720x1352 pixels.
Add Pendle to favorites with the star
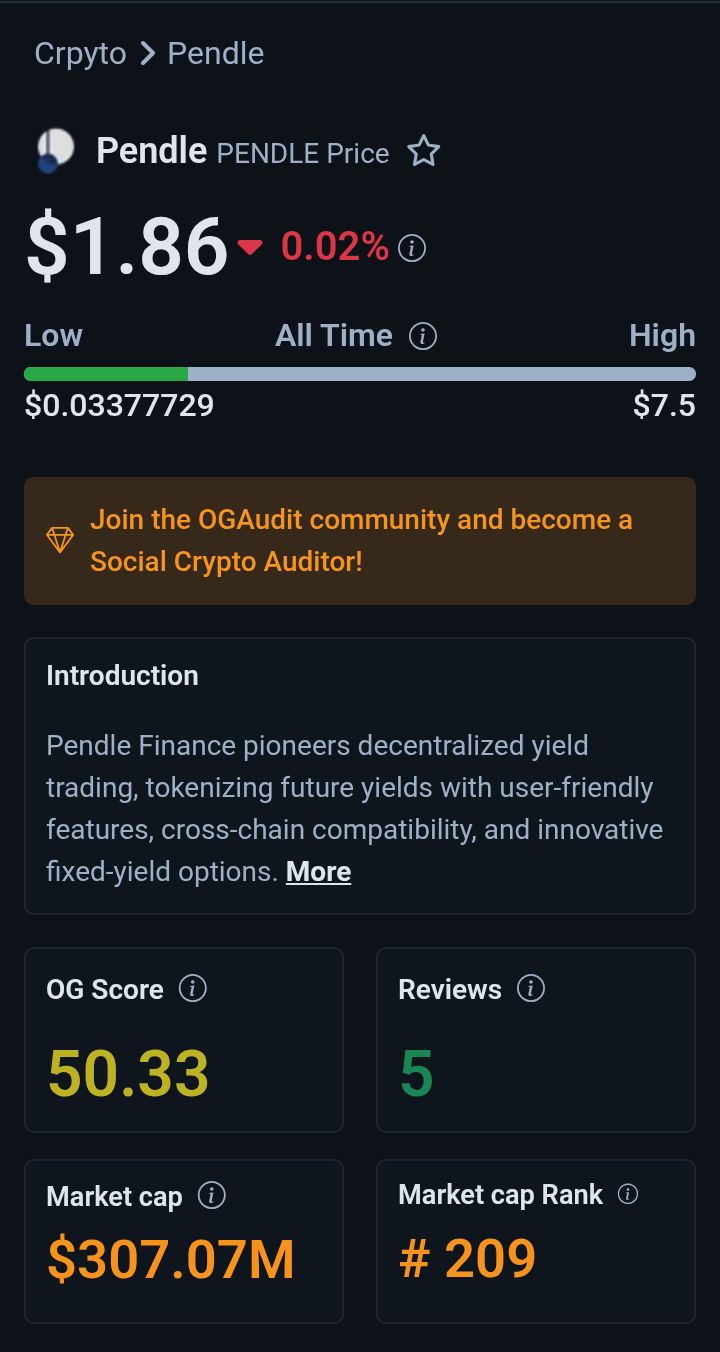424,152
